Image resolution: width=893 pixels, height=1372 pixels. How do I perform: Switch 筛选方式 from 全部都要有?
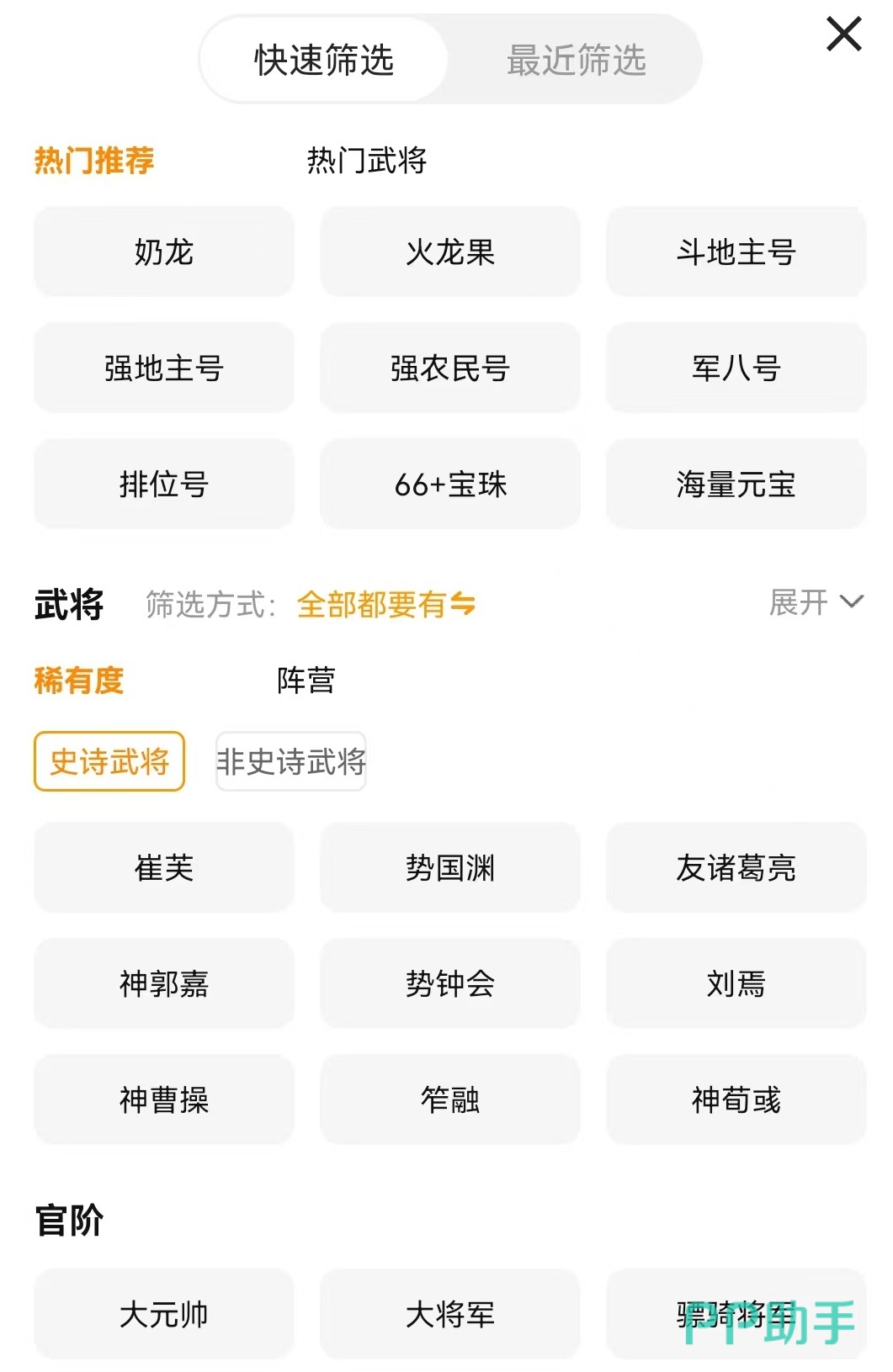386,605
